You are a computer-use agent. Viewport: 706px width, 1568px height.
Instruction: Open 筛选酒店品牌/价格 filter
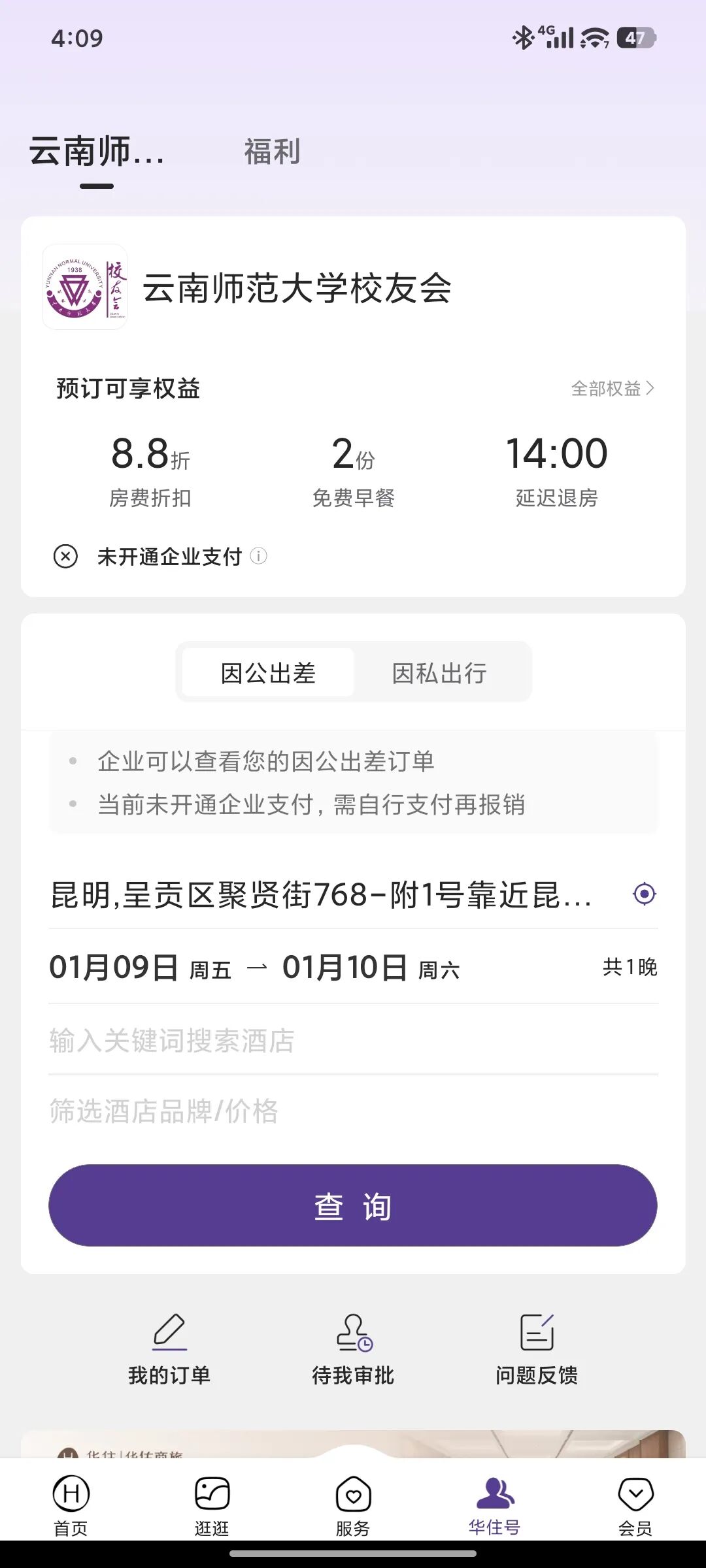tap(353, 1111)
